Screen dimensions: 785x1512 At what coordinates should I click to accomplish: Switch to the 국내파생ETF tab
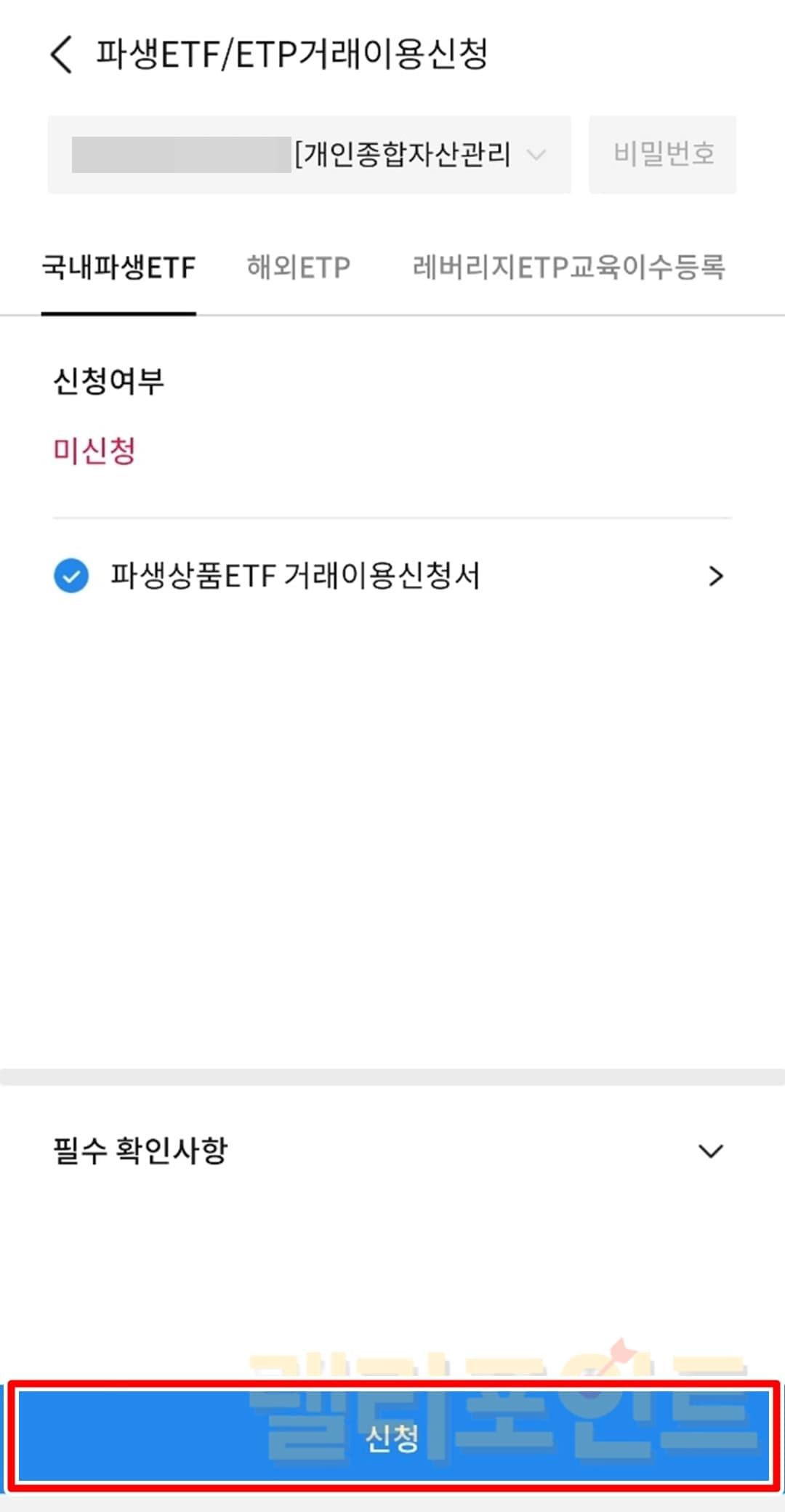coord(118,268)
